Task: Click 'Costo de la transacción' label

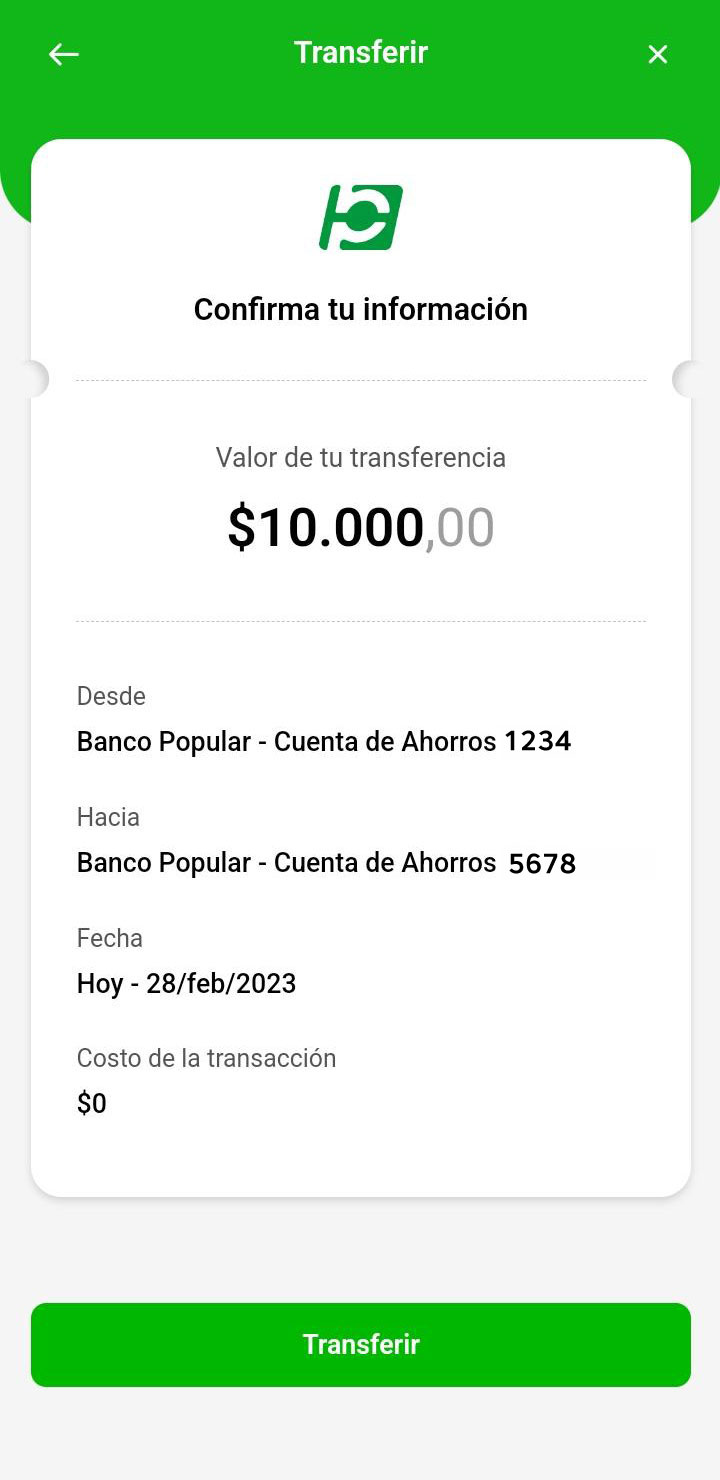Action: pyautogui.click(x=206, y=1058)
